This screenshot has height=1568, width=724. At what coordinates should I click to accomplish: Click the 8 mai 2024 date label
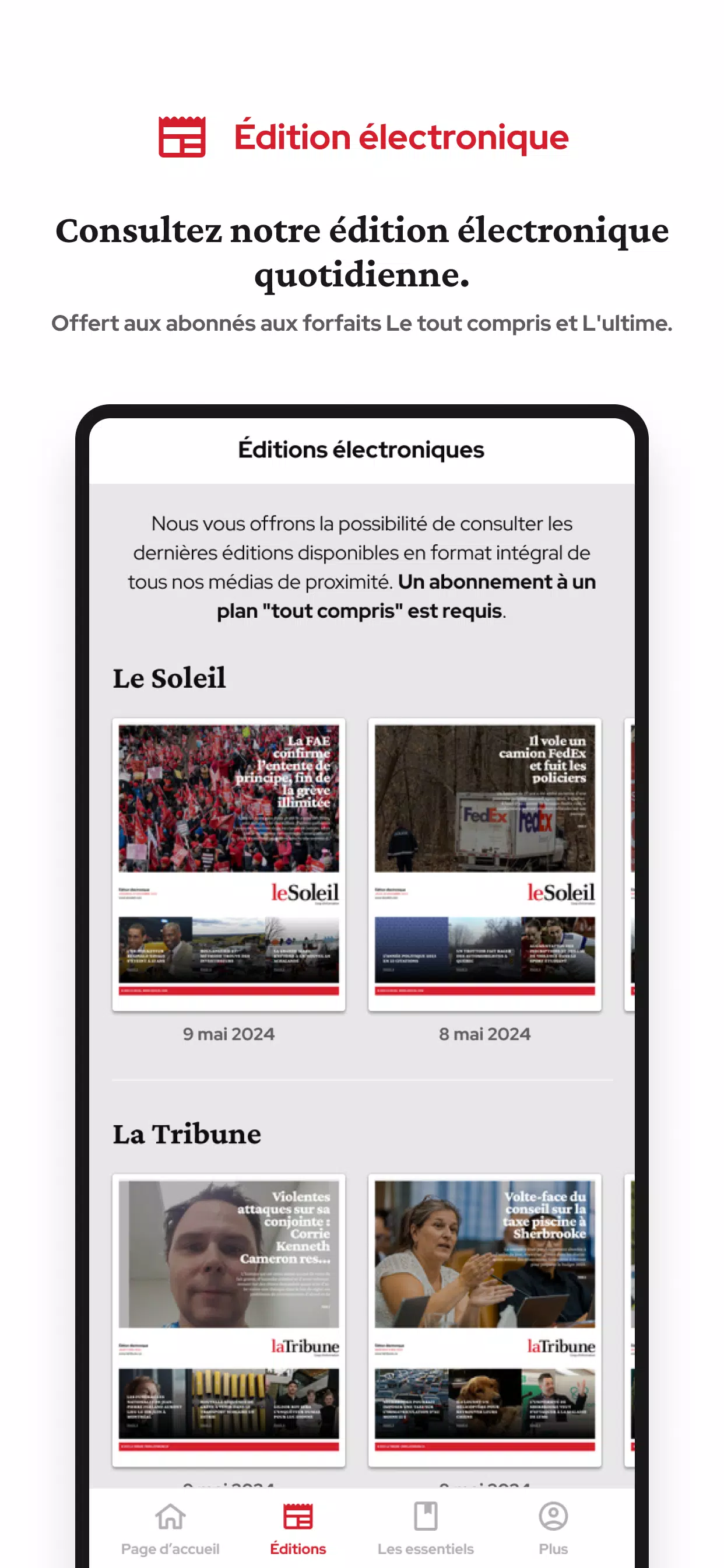[x=484, y=1034]
